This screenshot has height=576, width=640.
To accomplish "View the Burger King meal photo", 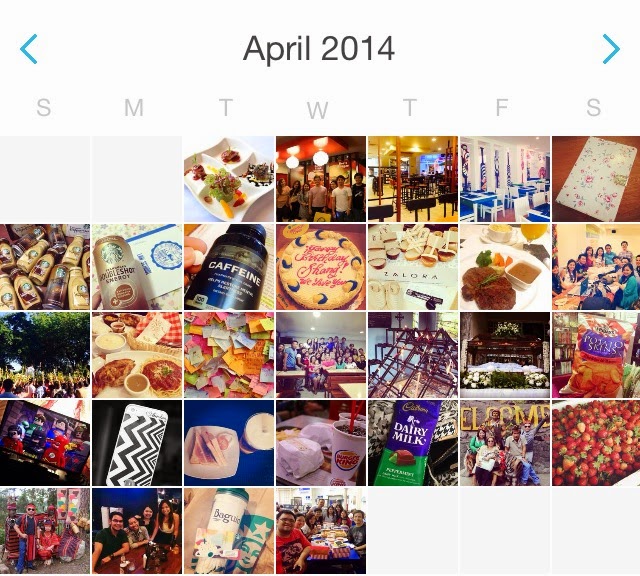I will pos(321,443).
